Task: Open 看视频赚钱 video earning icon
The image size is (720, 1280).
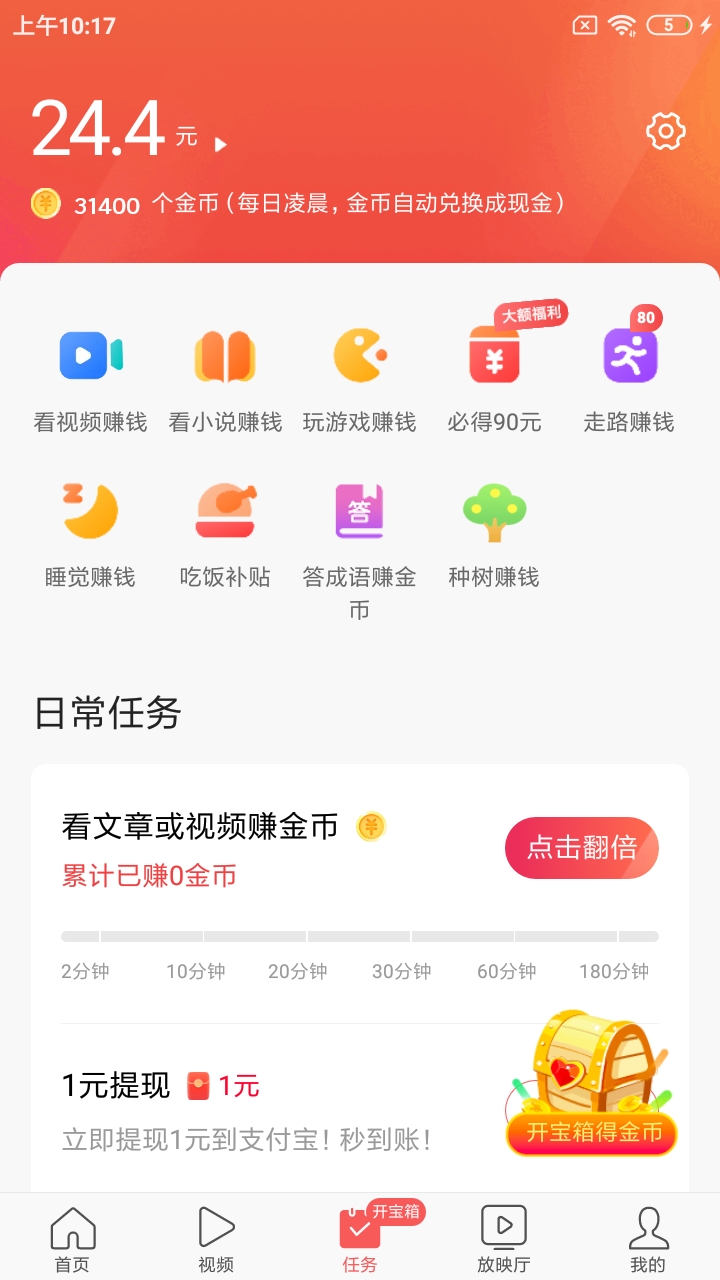Action: coord(90,357)
